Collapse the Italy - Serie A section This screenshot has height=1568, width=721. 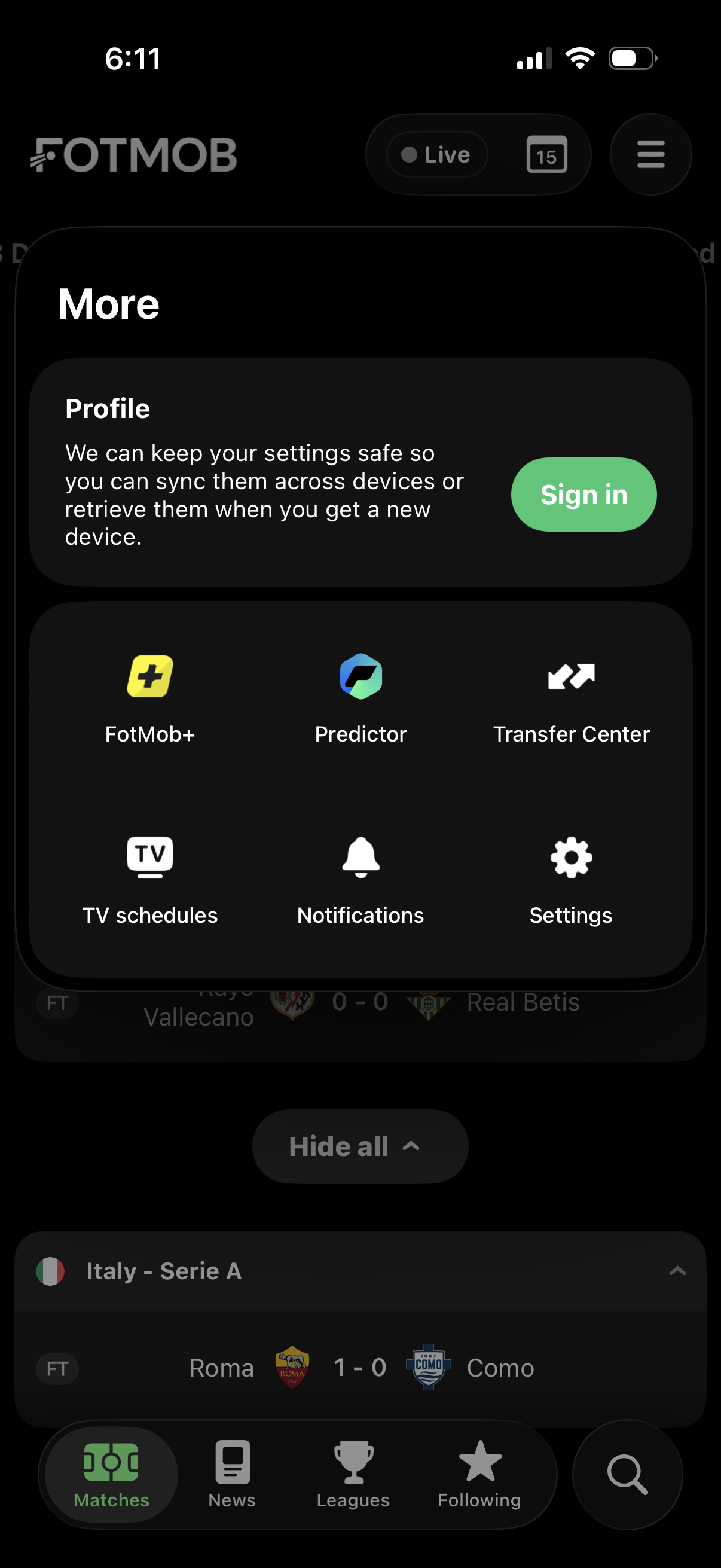pyautogui.click(x=677, y=1270)
